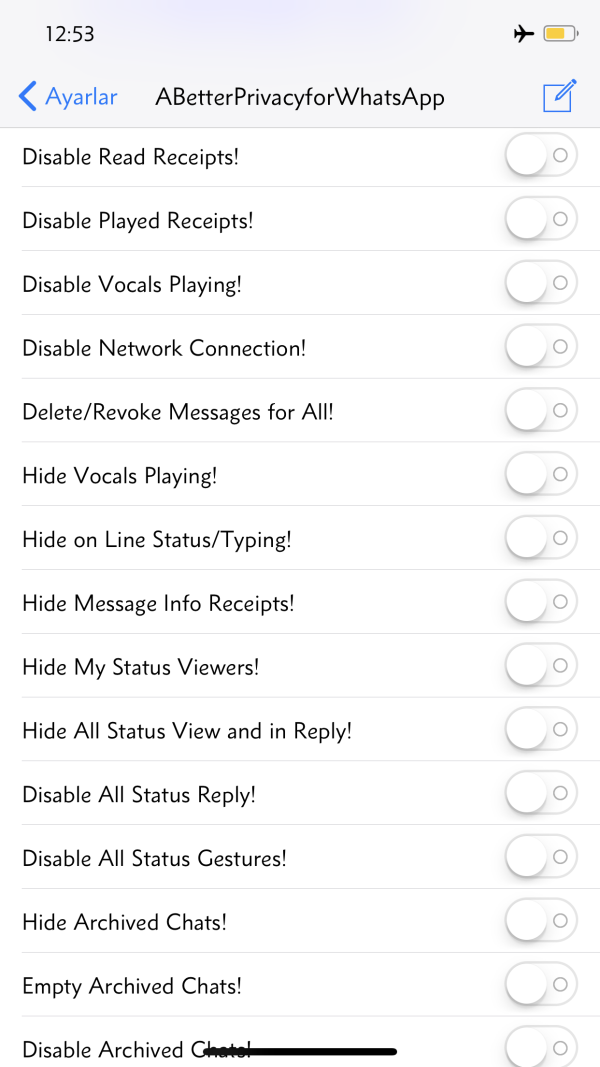Tap the compose icon in the top bar
The width and height of the screenshot is (600, 1067).
[x=559, y=97]
